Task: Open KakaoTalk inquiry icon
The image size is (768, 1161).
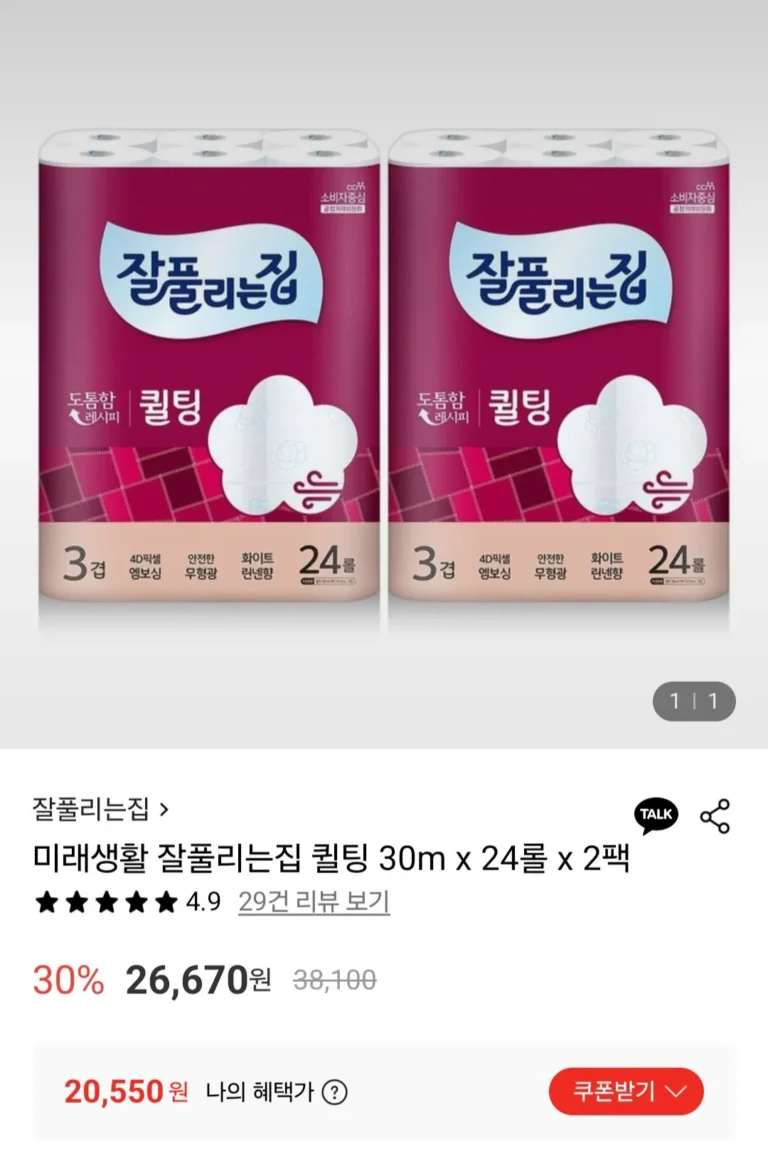Action: 656,816
